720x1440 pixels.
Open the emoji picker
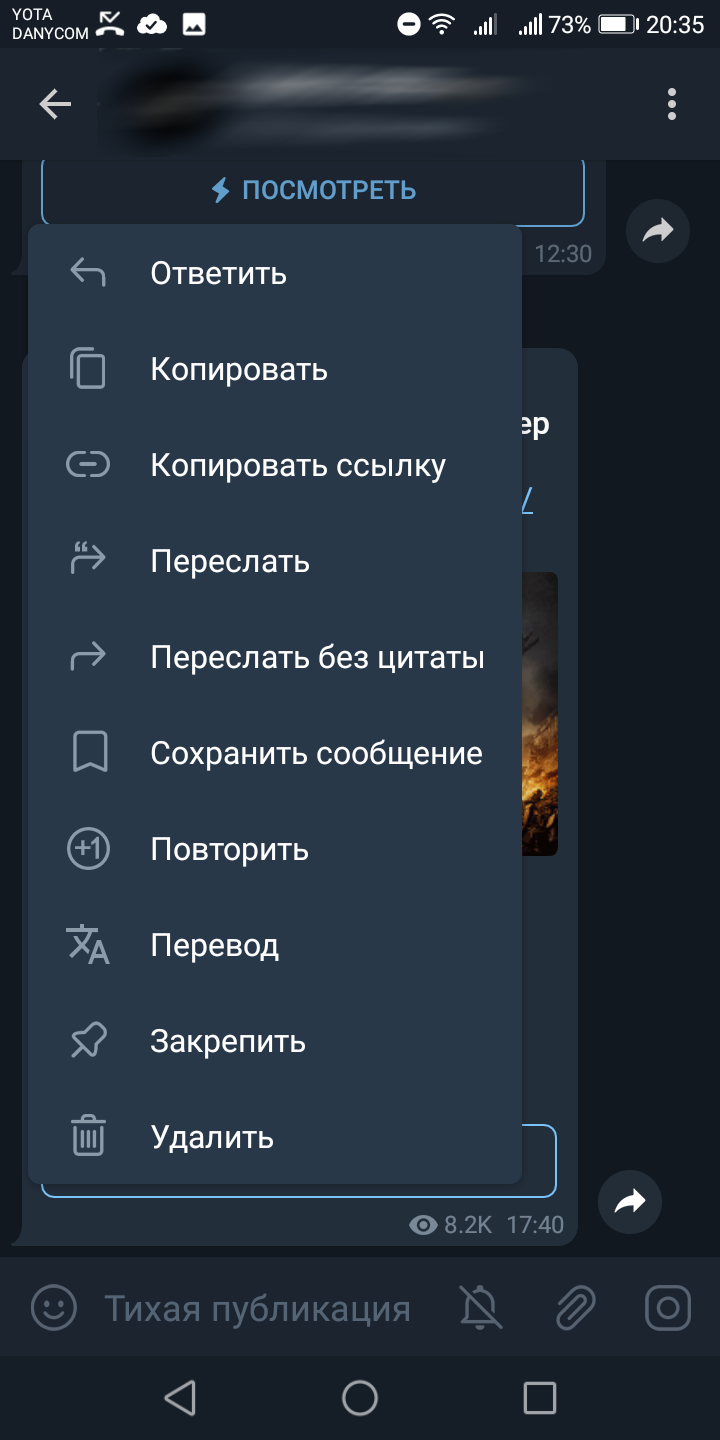click(54, 1307)
